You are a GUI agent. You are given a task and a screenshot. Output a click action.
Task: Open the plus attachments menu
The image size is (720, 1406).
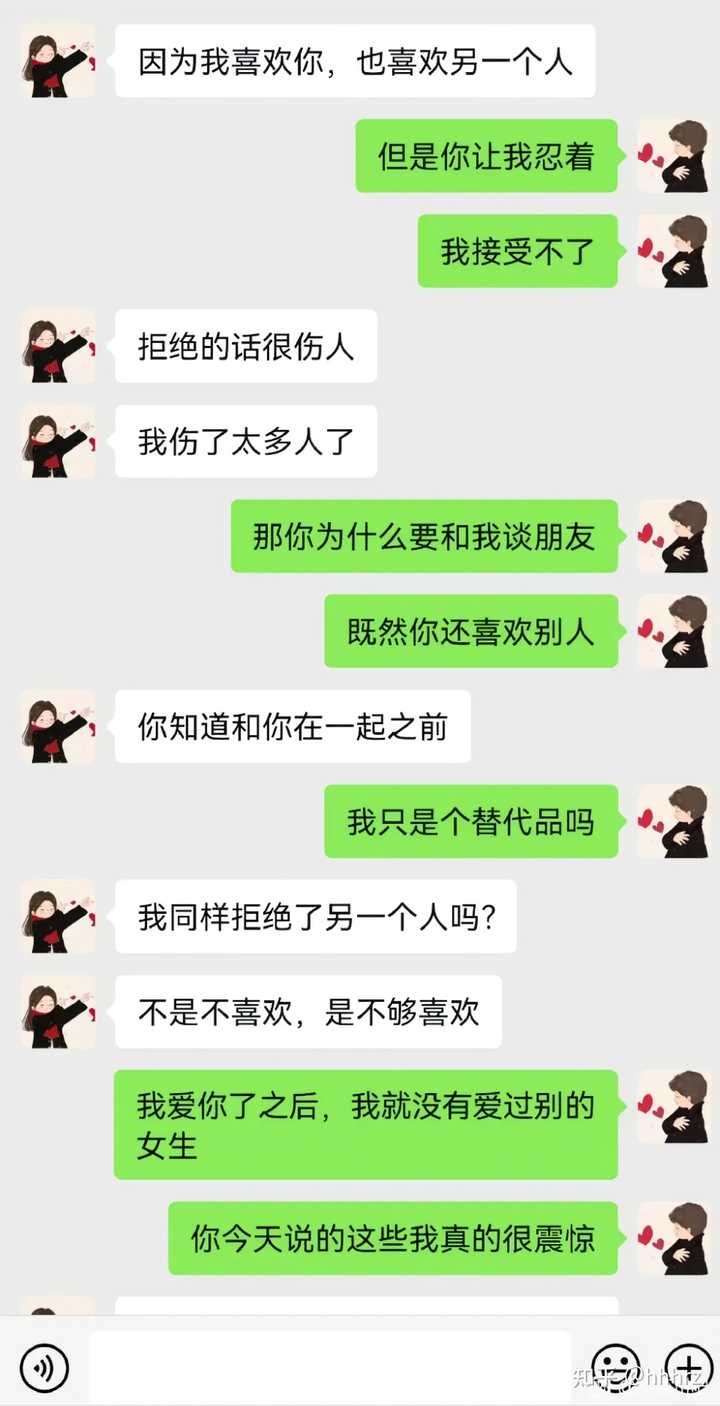pyautogui.click(x=688, y=1367)
